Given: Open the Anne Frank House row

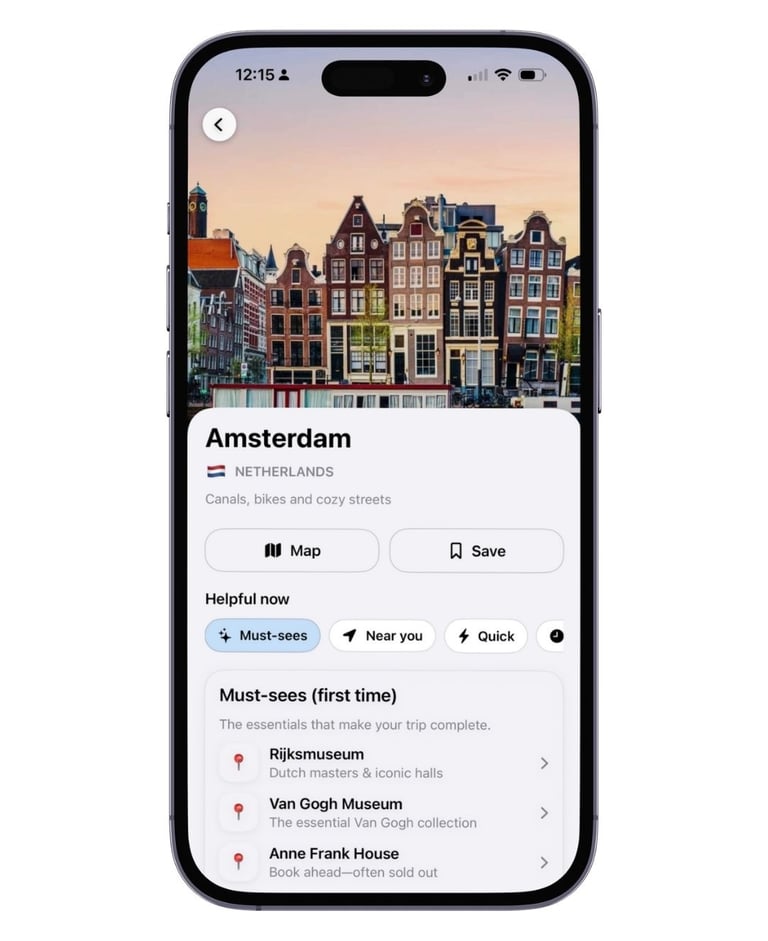Looking at the screenshot, I should click(x=384, y=863).
